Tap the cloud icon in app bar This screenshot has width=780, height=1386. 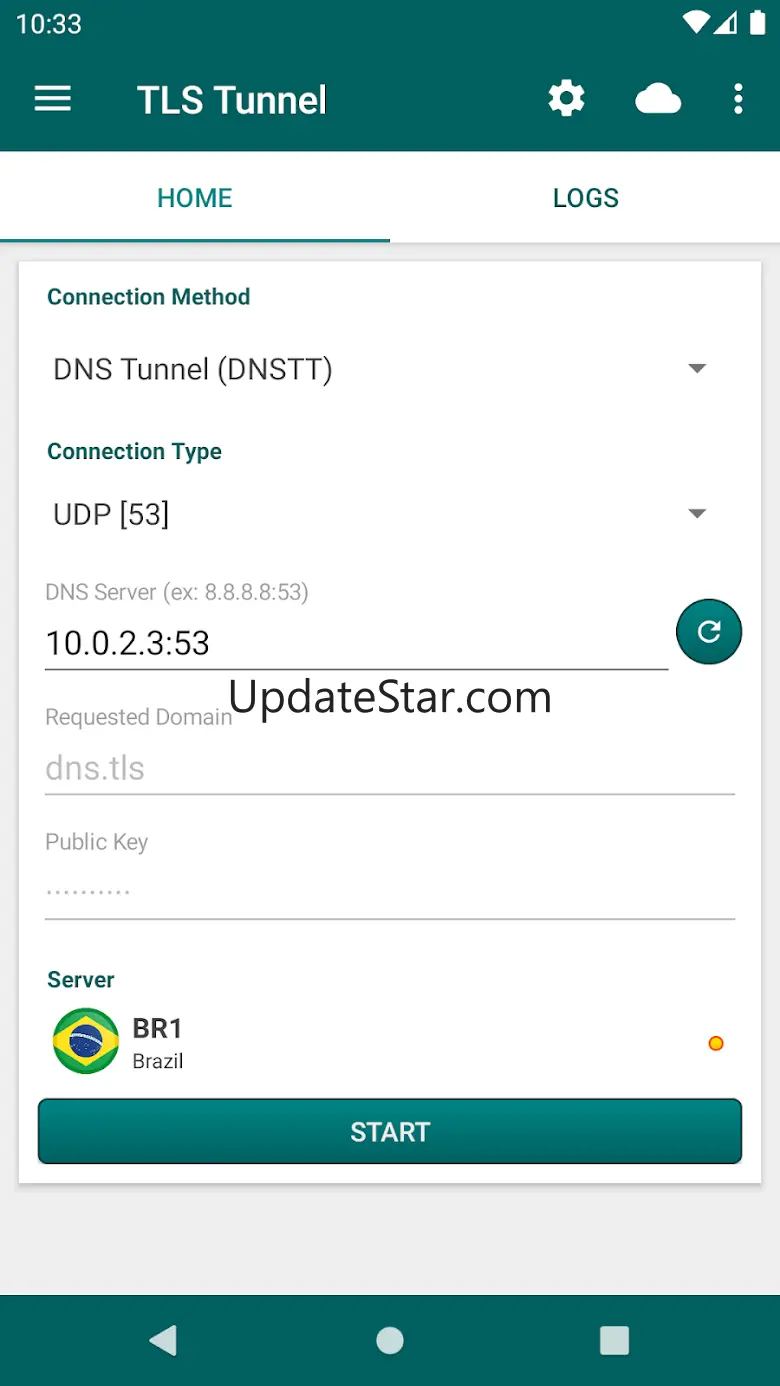click(658, 99)
